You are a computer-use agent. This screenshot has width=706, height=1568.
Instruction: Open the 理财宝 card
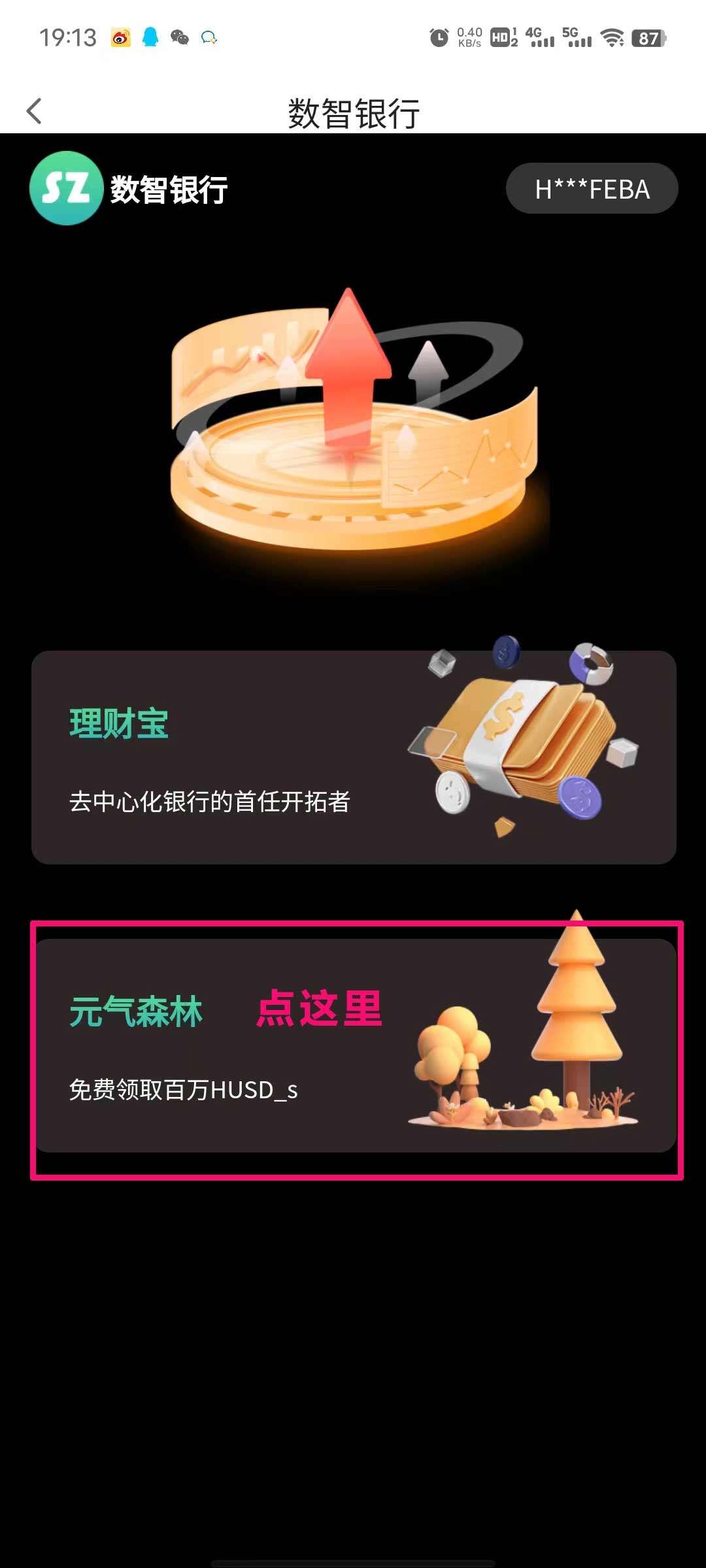point(353,758)
